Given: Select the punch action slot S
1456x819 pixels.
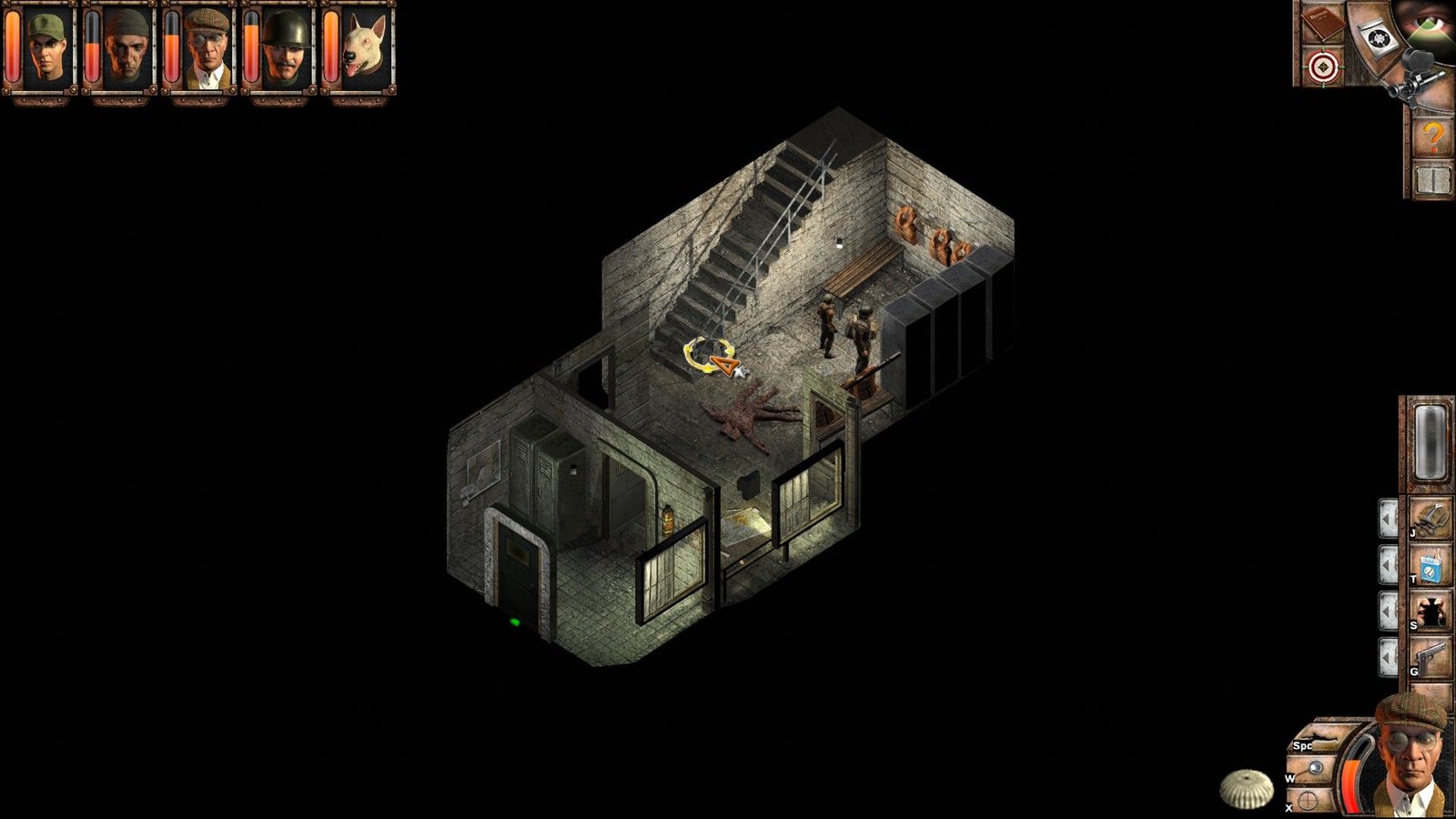Looking at the screenshot, I should pos(1430,612).
